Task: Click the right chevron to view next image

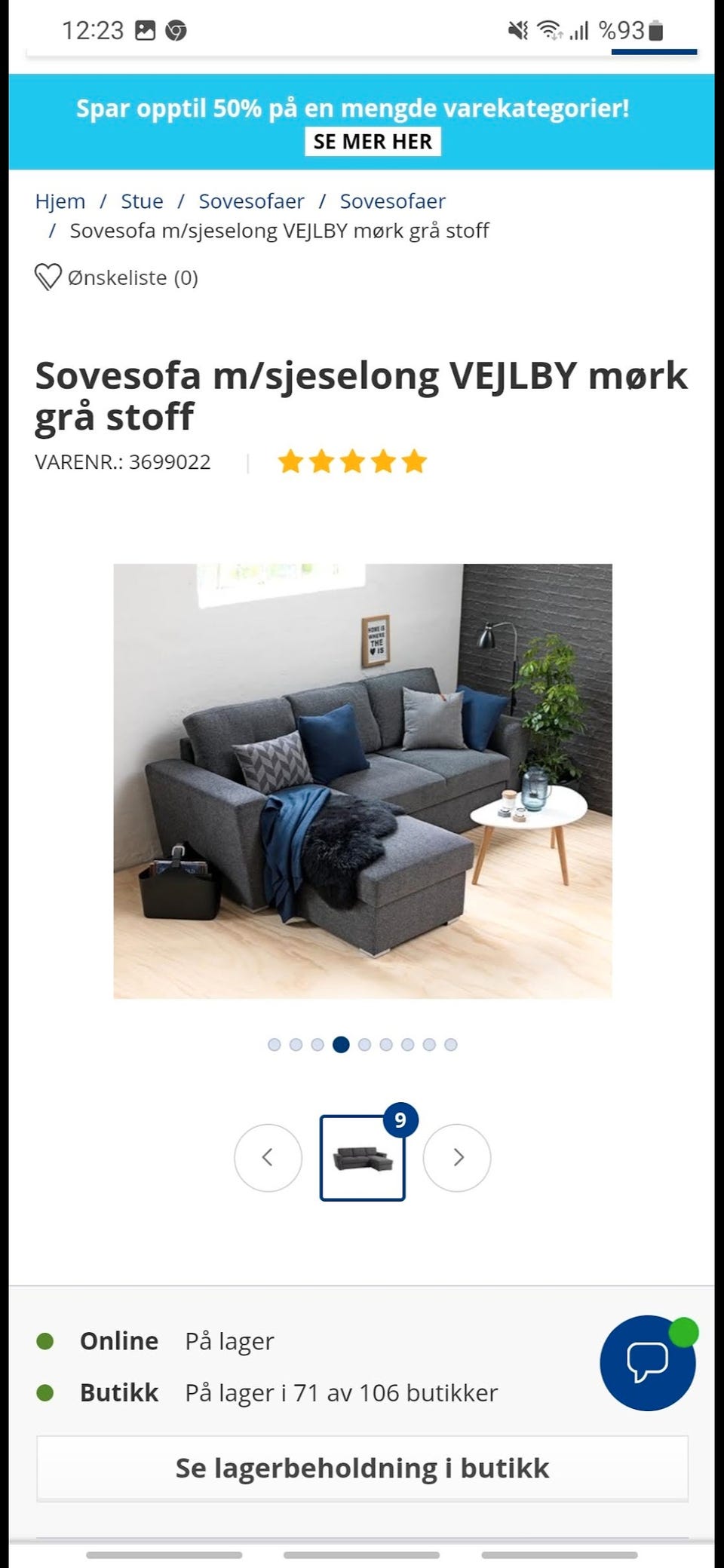Action: pyautogui.click(x=457, y=1158)
